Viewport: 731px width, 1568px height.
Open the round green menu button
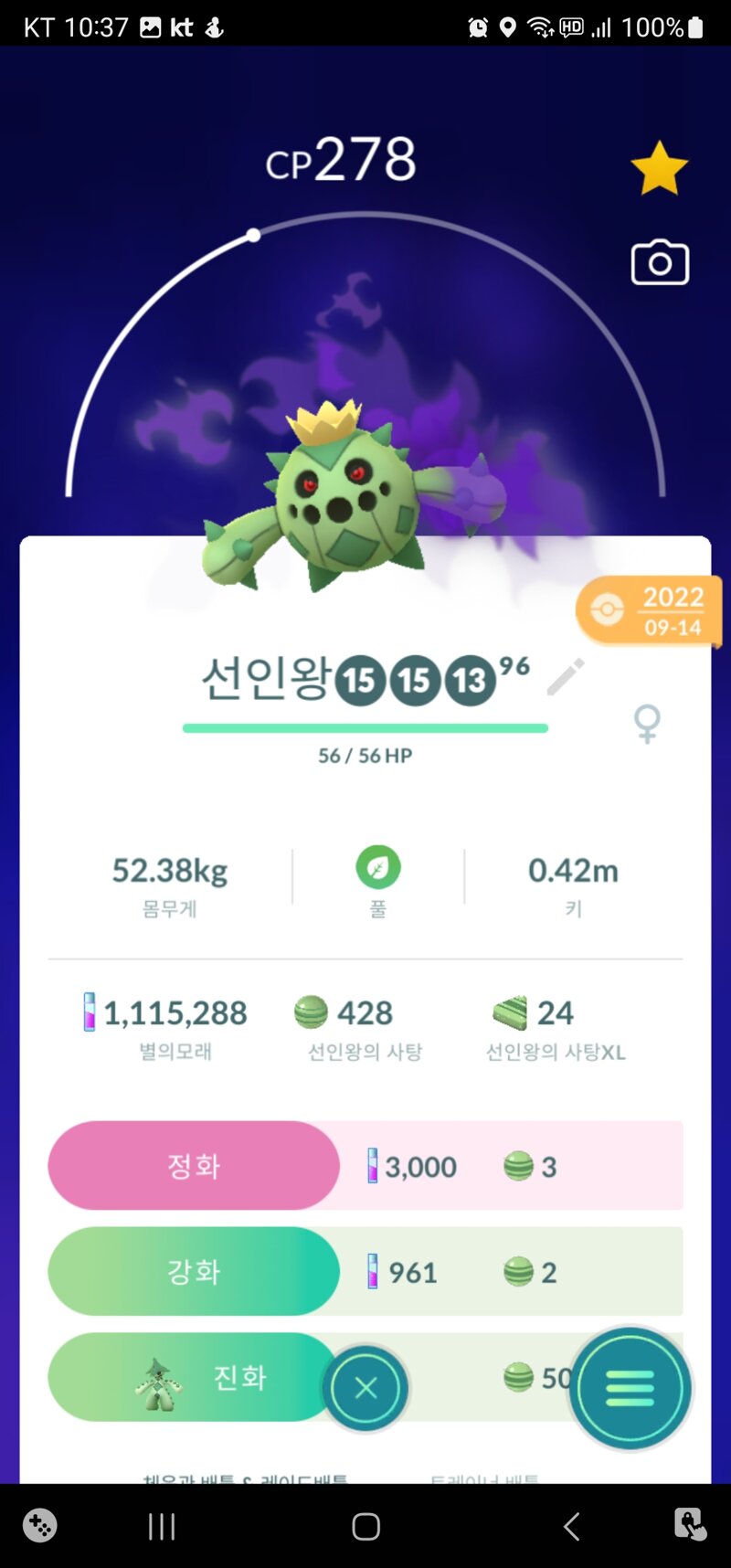coord(630,1389)
